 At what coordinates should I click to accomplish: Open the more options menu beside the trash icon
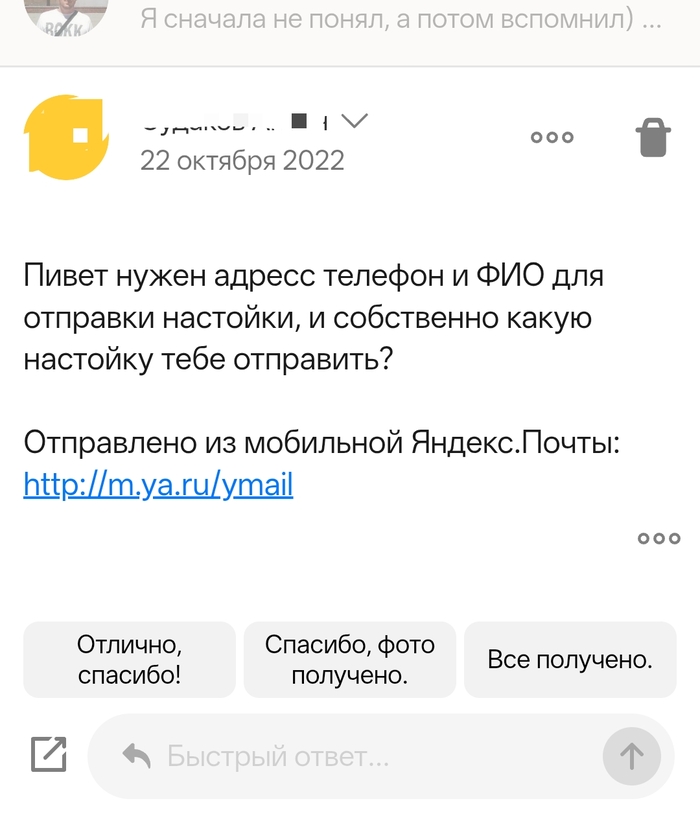[x=552, y=138]
